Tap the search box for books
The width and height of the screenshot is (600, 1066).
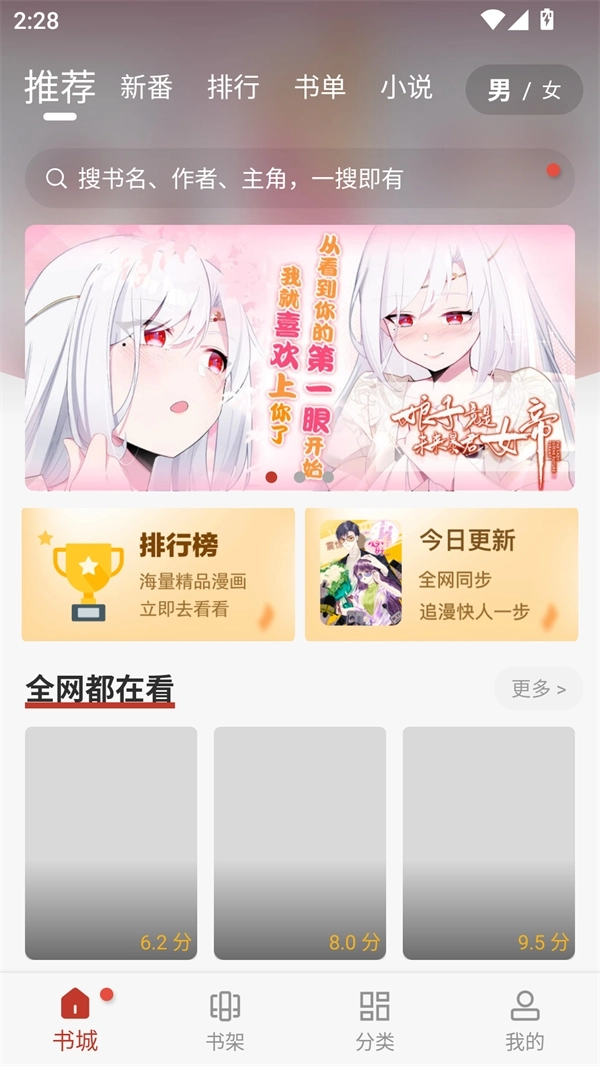[300, 179]
